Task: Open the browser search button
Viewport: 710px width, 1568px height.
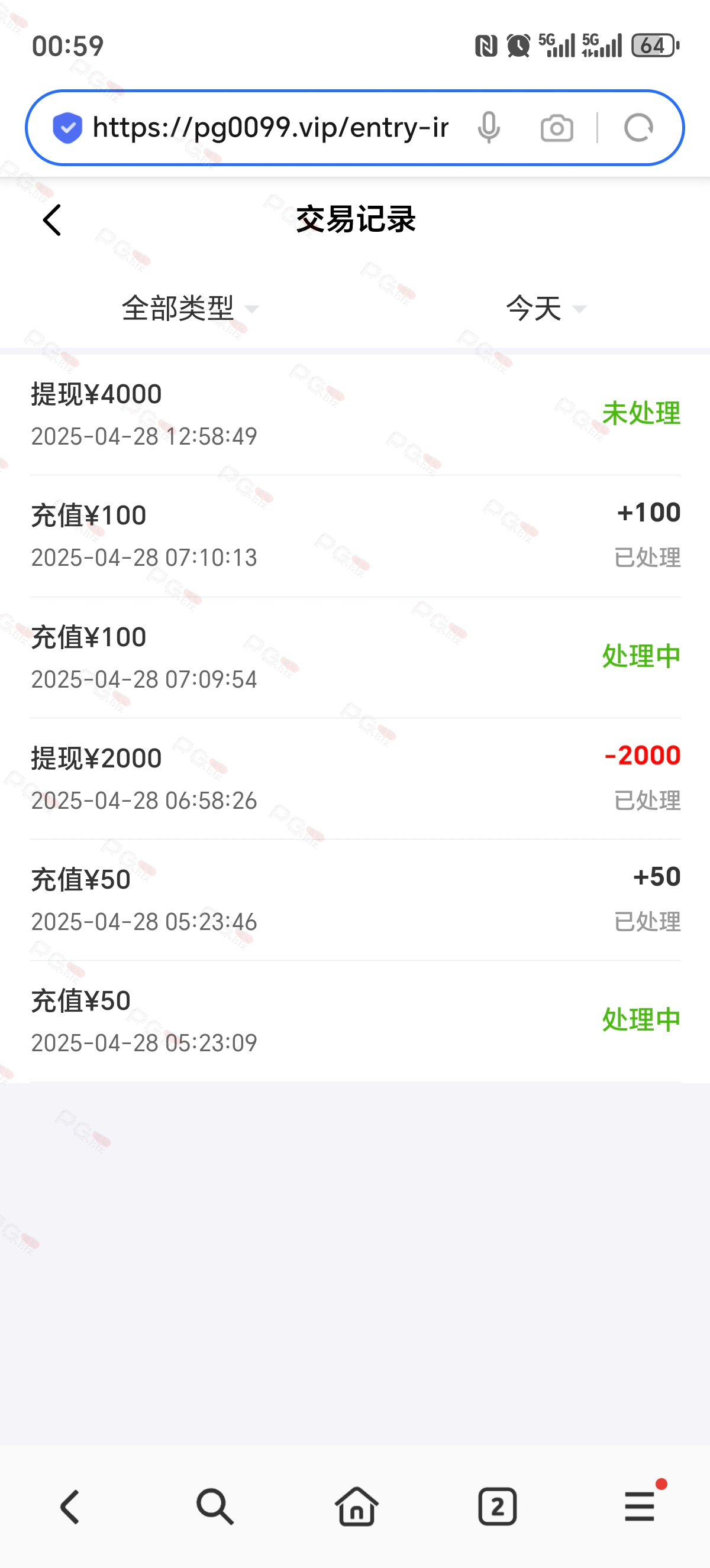Action: point(214,1507)
